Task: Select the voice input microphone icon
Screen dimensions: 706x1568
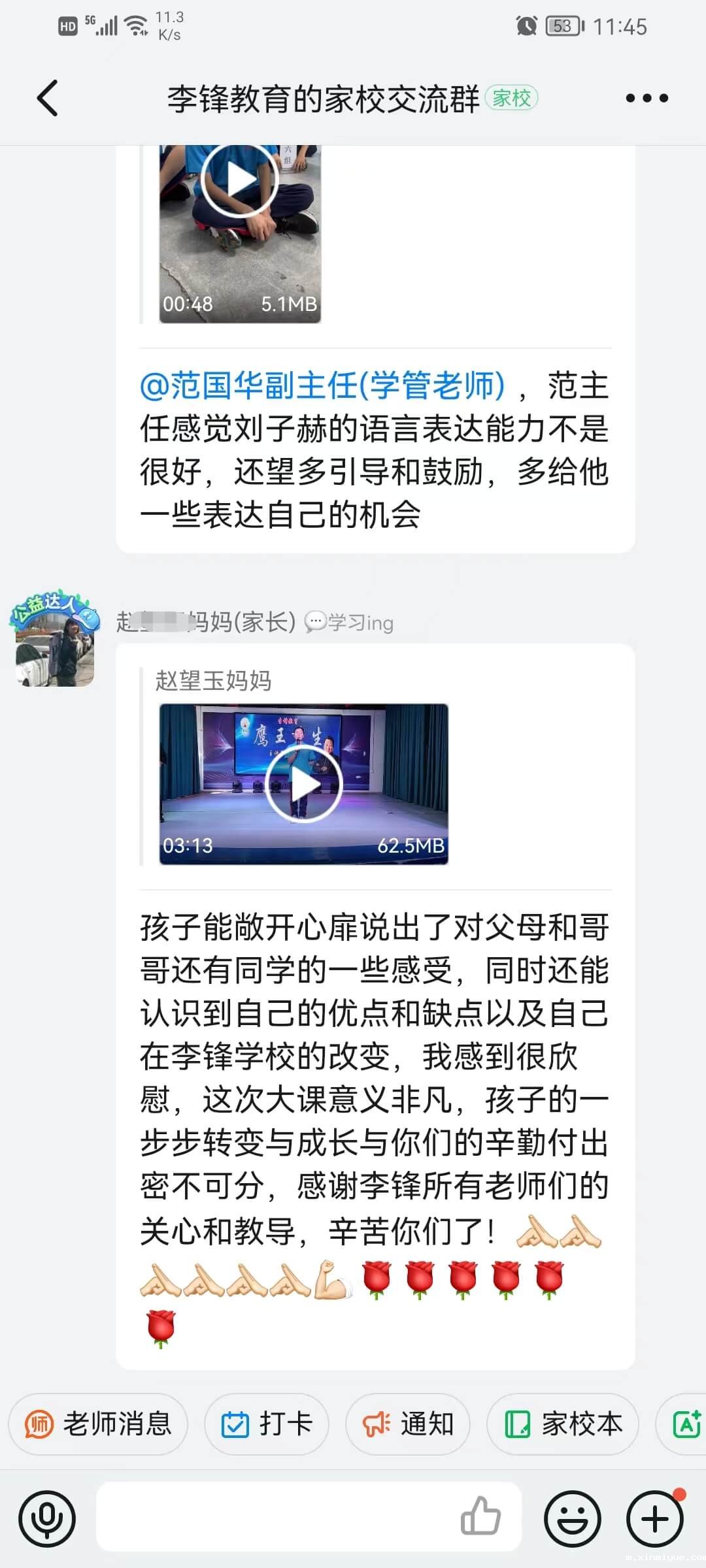Action: coord(48,1518)
